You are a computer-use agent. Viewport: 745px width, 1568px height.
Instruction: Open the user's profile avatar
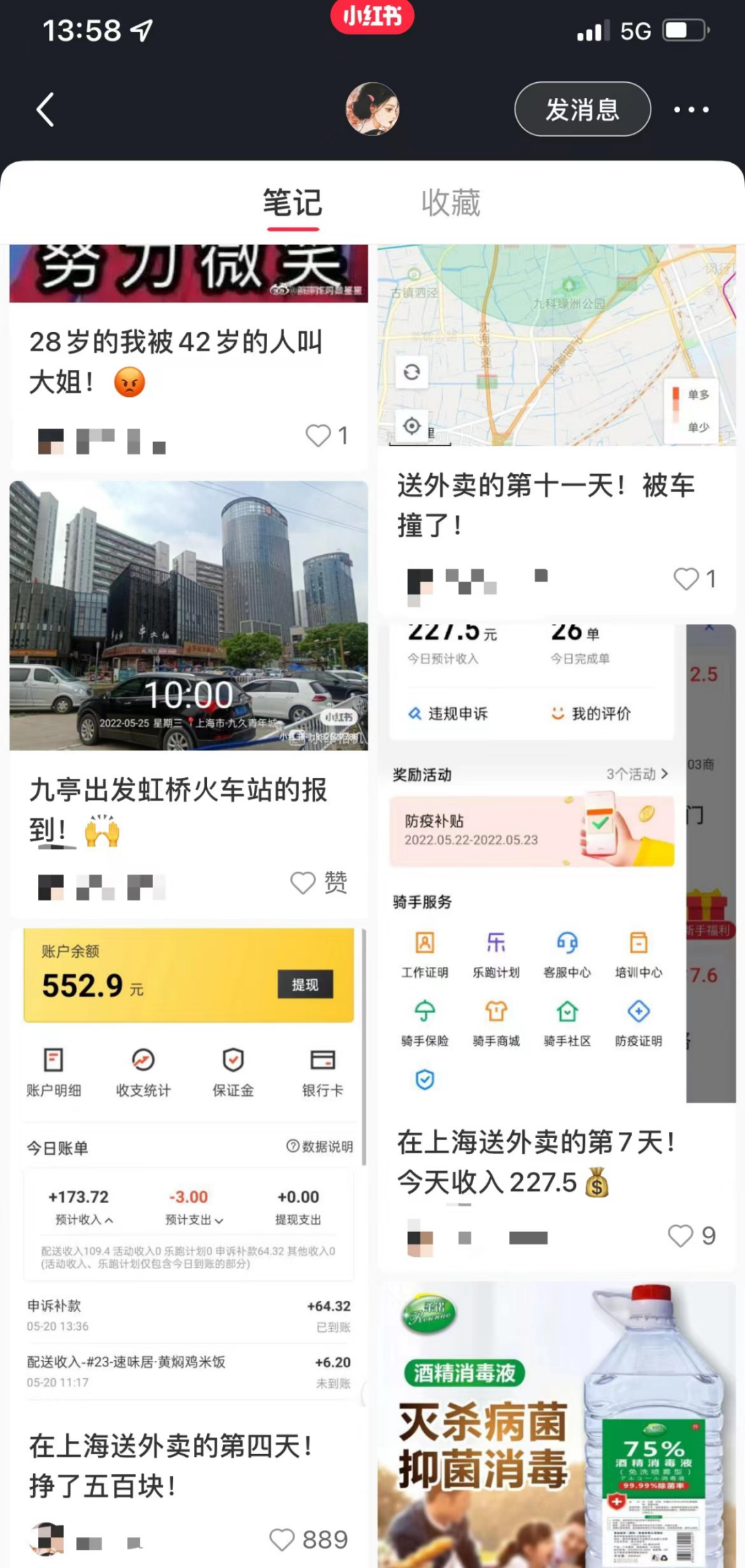coord(372,109)
